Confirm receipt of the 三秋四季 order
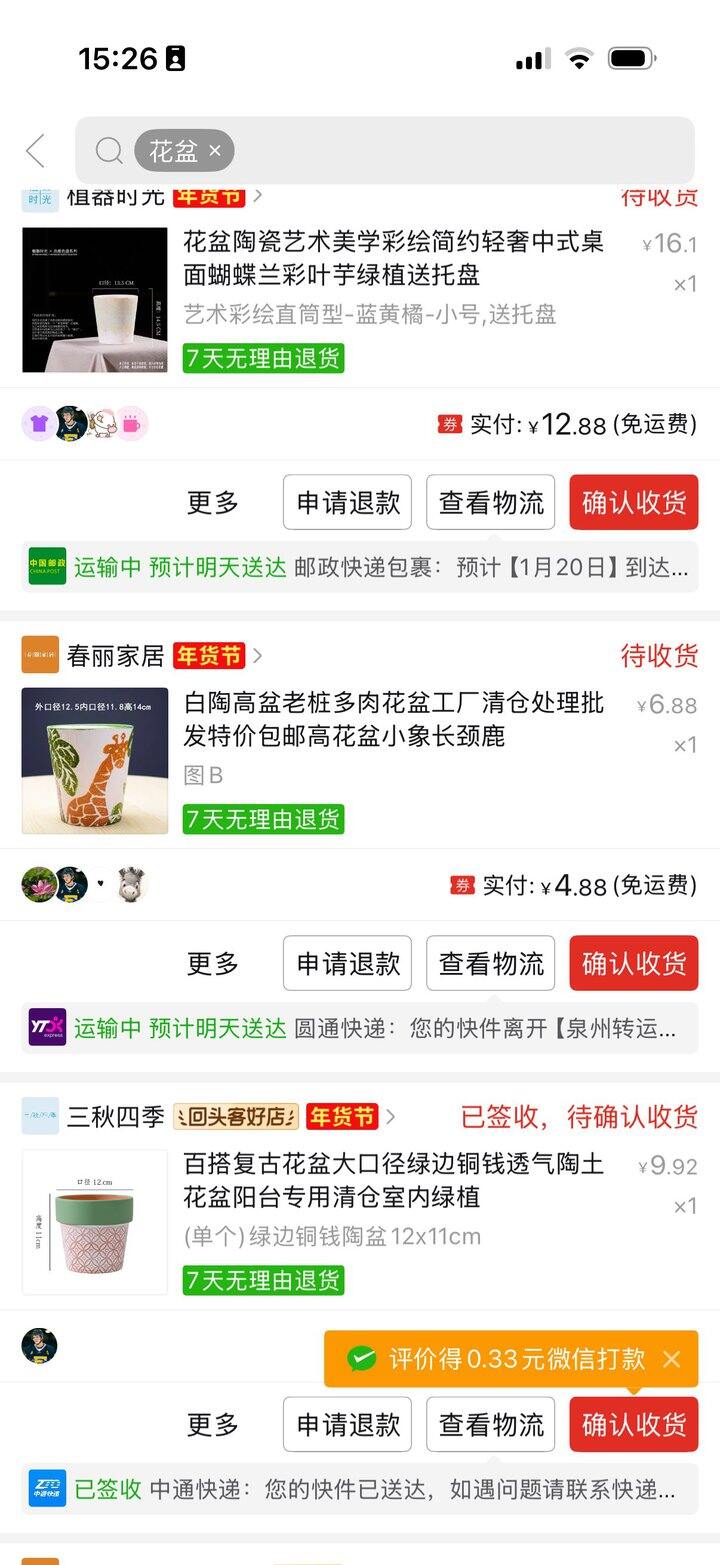Image resolution: width=720 pixels, height=1565 pixels. [x=634, y=1425]
